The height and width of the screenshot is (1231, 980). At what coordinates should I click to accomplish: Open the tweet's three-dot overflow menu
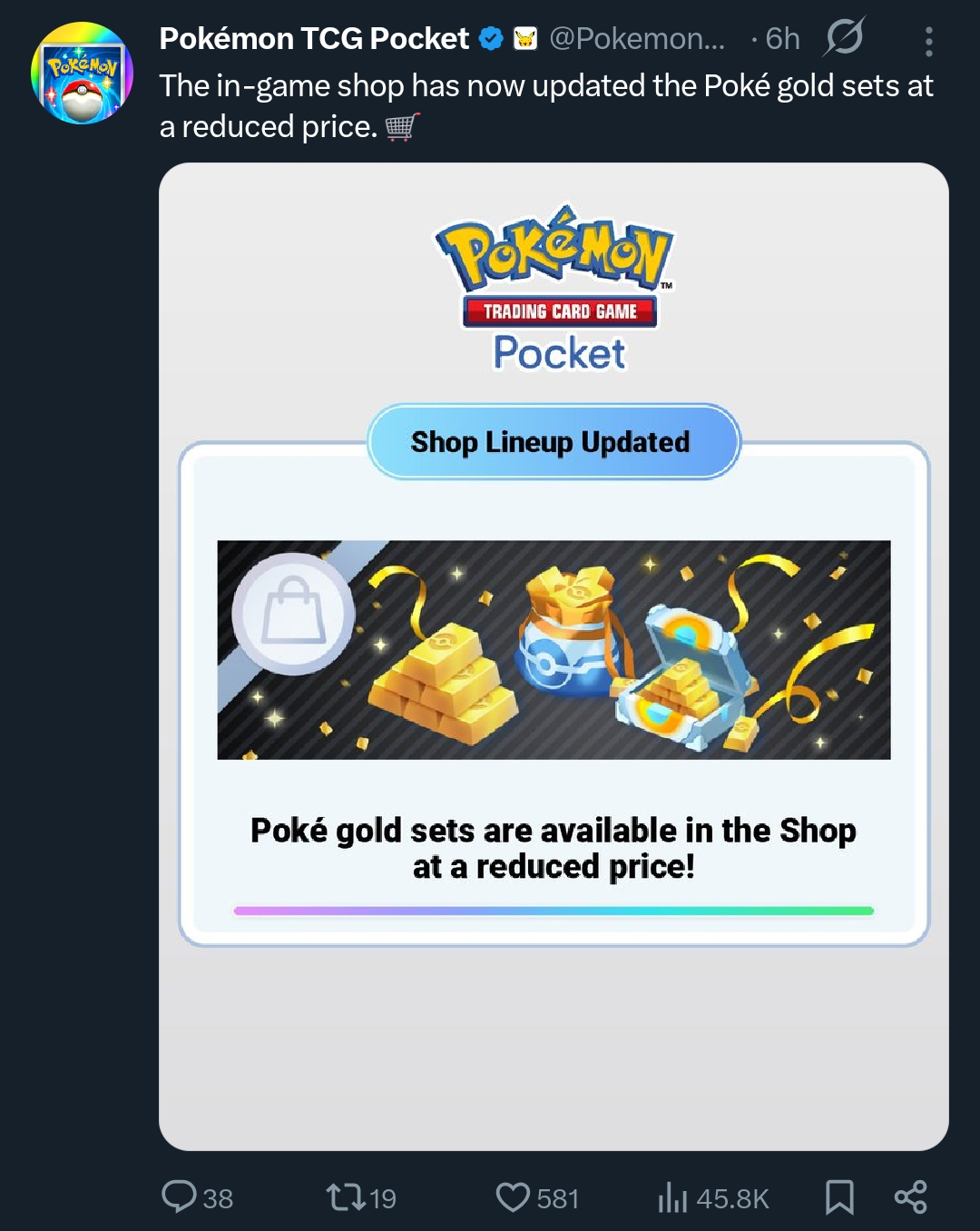coord(927,42)
